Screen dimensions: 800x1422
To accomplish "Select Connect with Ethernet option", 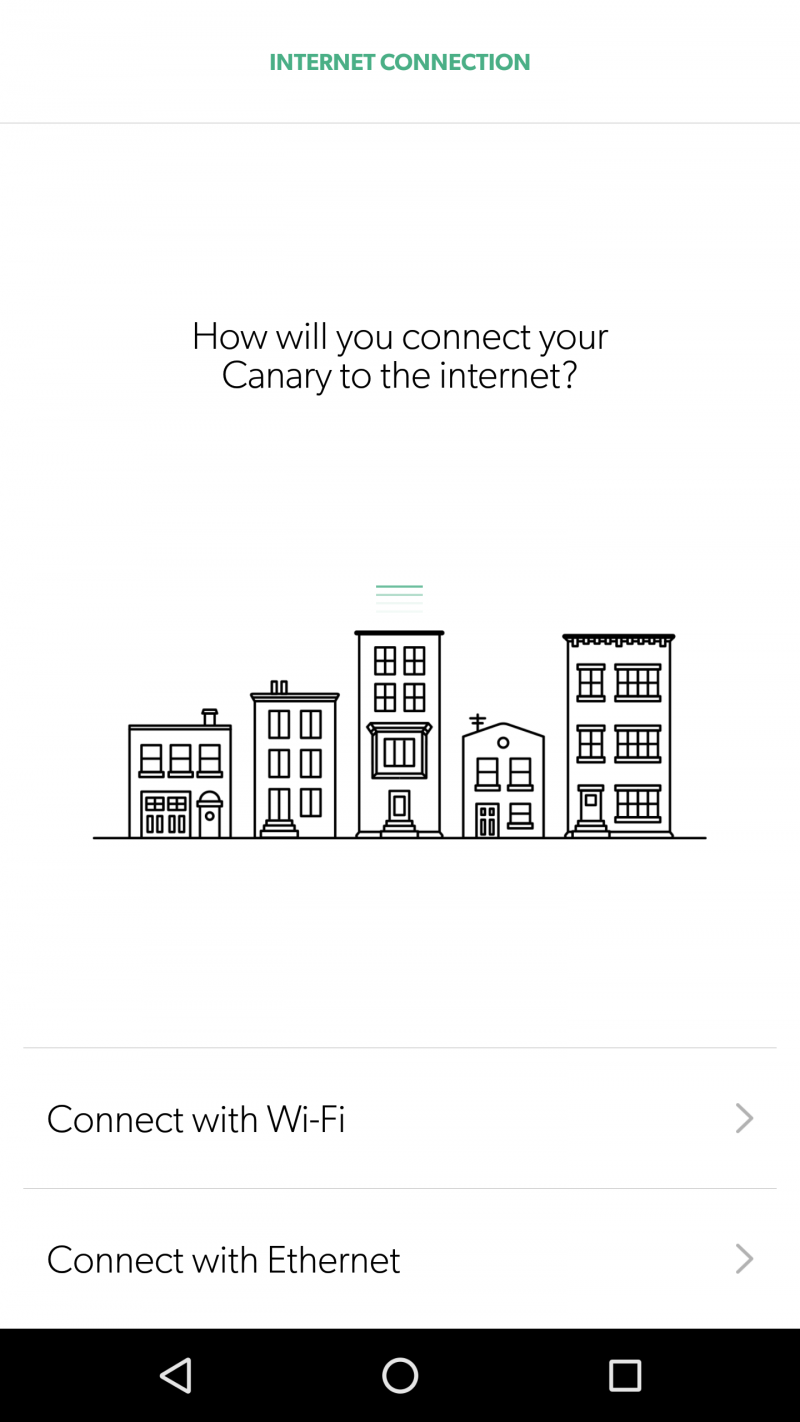I will (398, 1259).
